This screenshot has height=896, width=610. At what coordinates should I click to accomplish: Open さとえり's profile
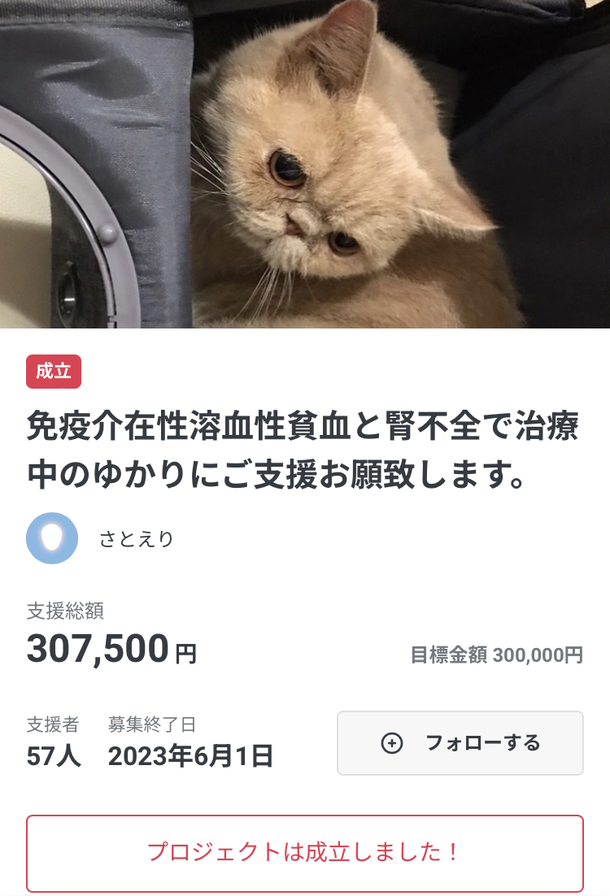[136, 539]
